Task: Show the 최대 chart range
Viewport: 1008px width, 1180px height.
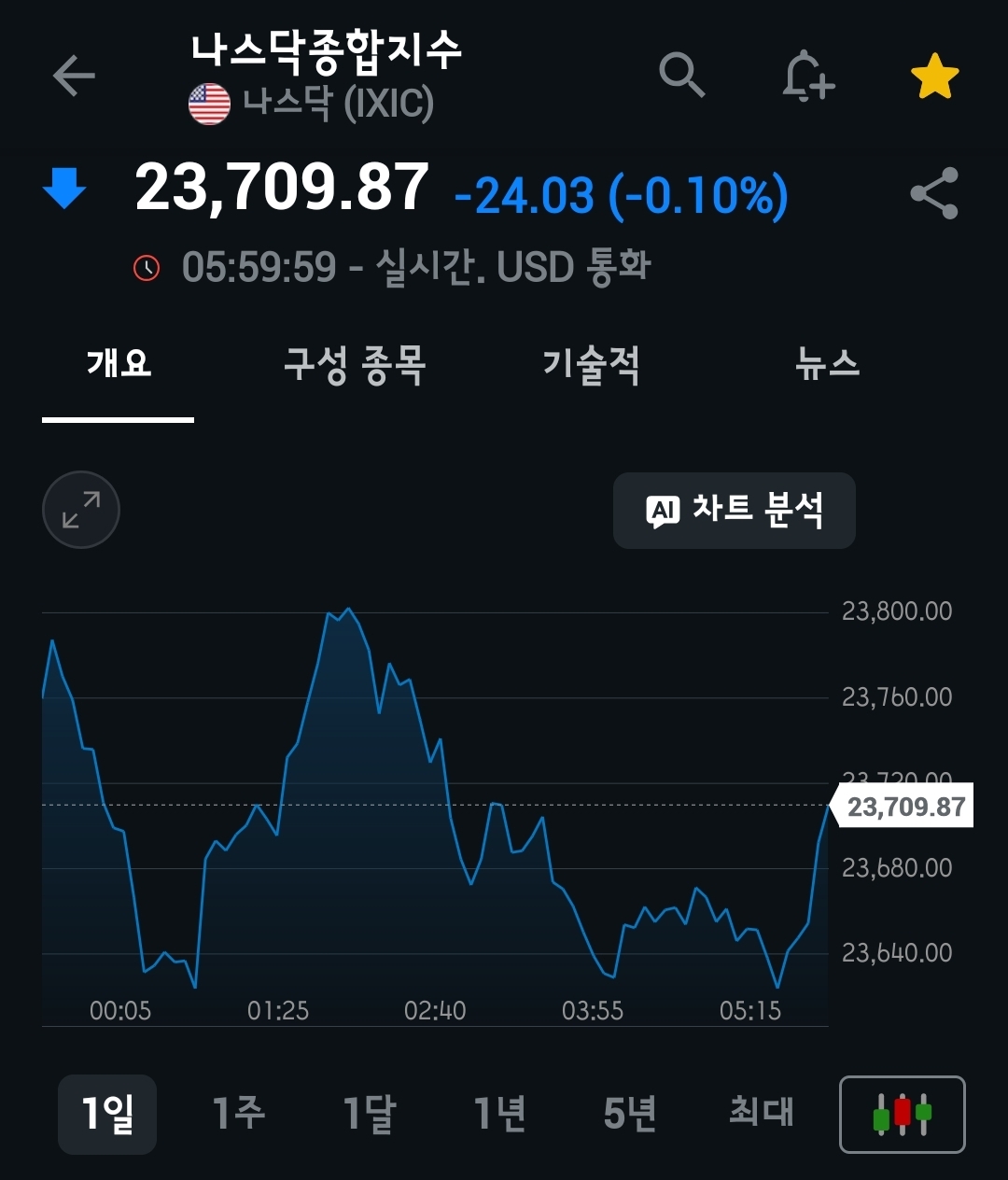Action: (761, 1114)
